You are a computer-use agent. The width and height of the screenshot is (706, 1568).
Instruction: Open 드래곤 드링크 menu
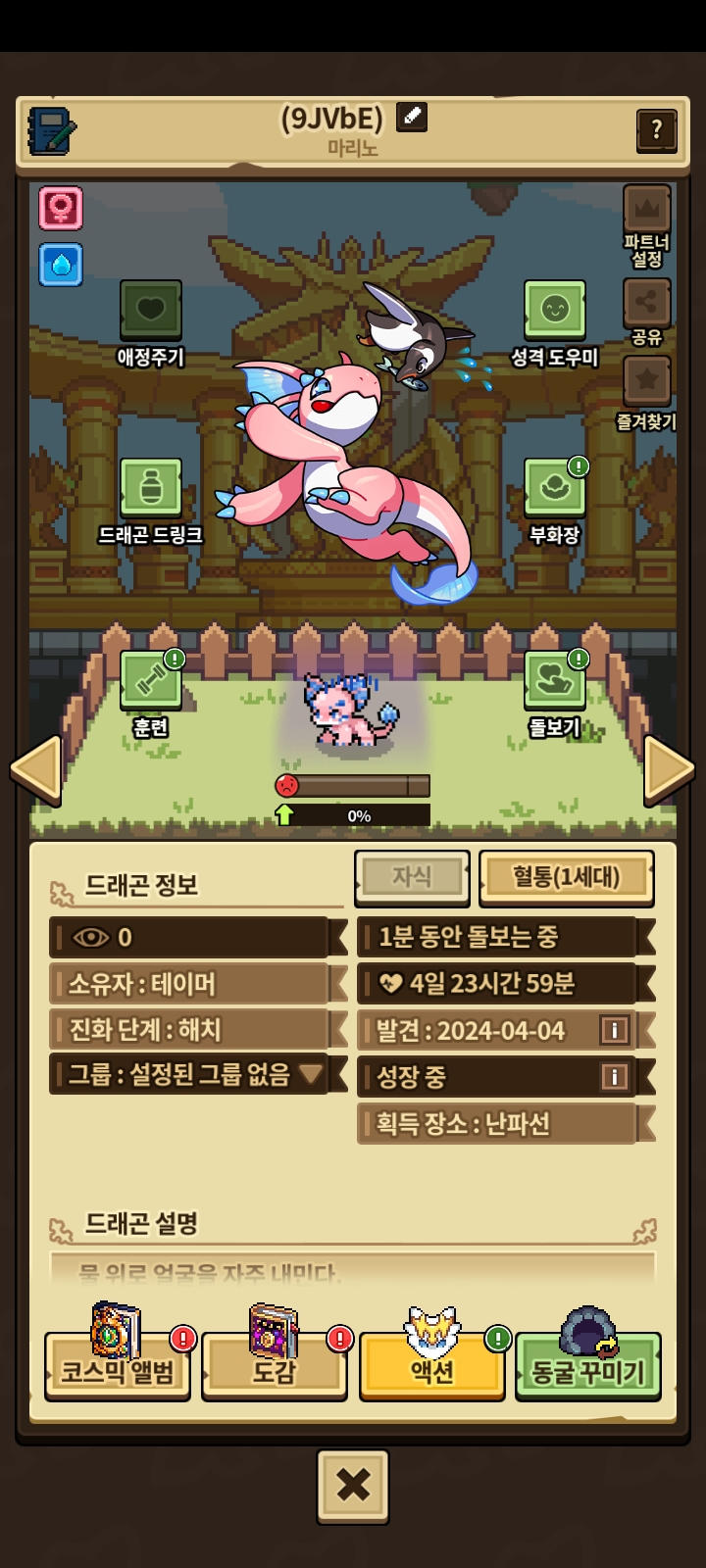(x=150, y=488)
